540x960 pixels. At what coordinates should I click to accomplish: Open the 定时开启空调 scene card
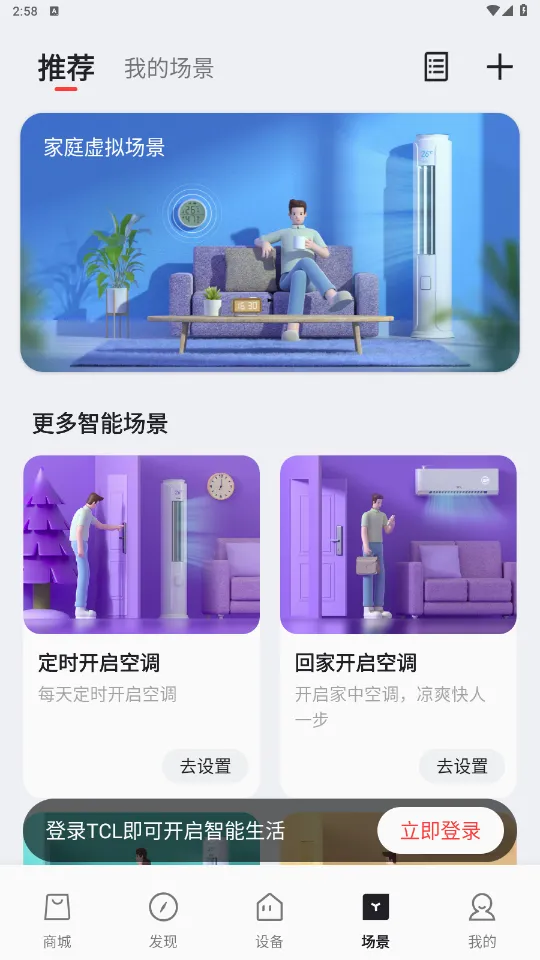click(x=141, y=625)
